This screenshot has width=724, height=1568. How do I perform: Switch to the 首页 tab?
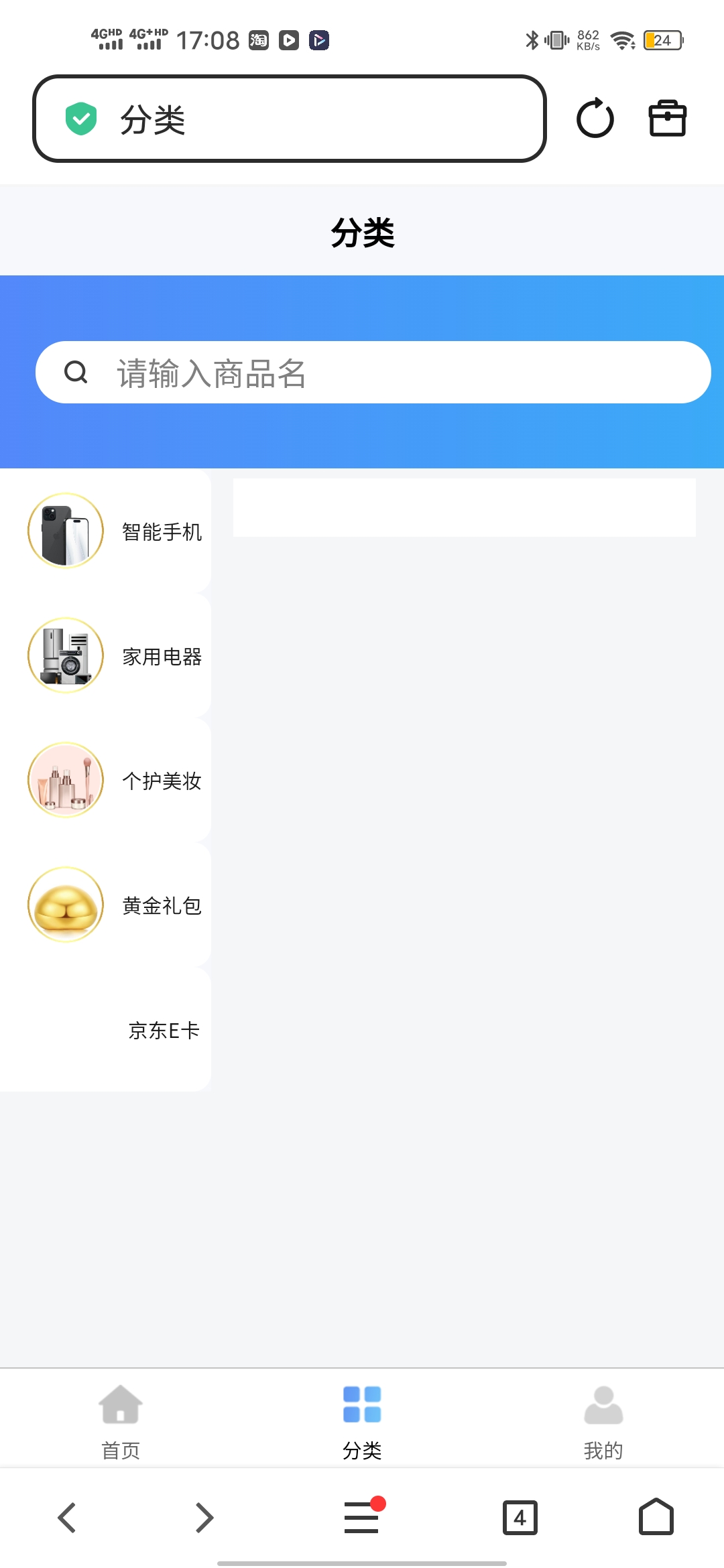pos(121,1419)
